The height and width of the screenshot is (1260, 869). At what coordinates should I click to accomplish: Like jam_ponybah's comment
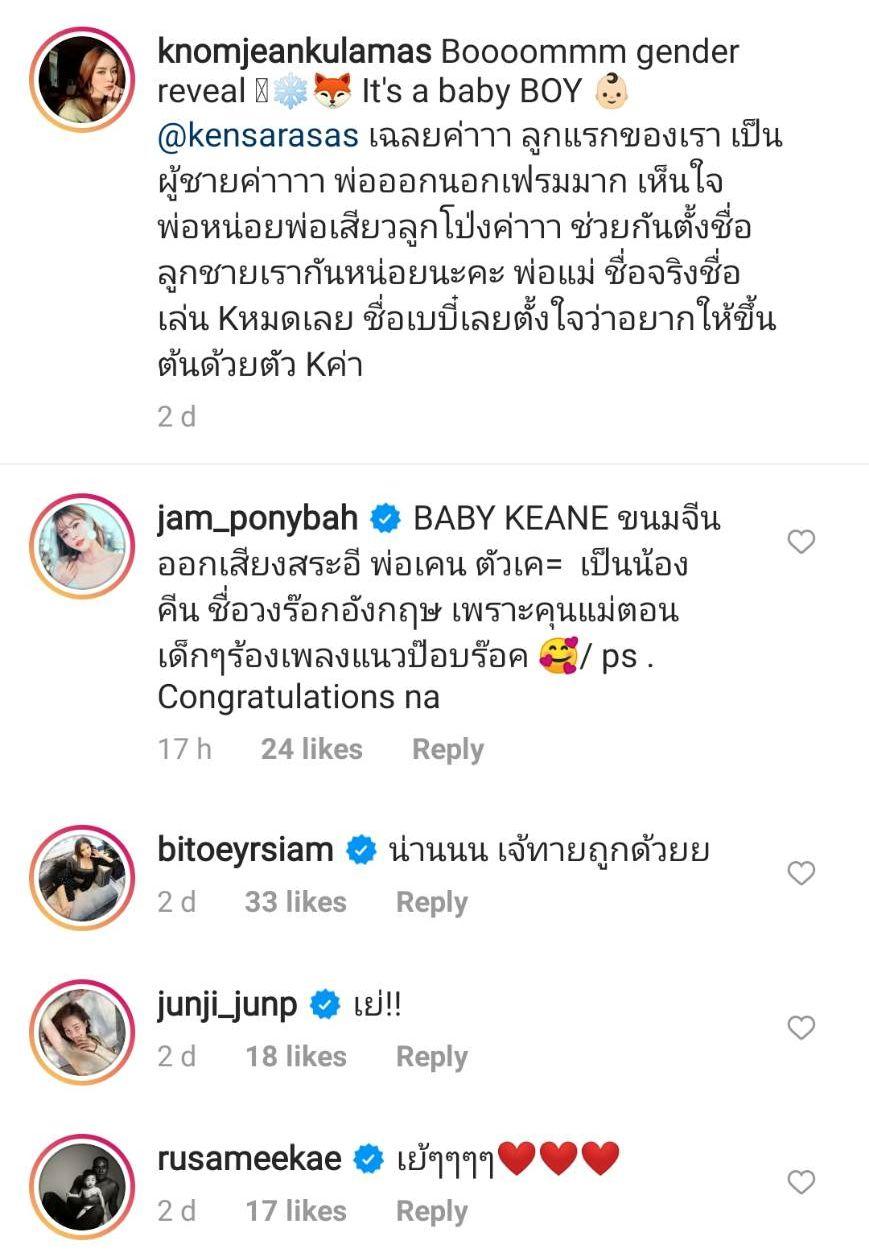coord(801,542)
